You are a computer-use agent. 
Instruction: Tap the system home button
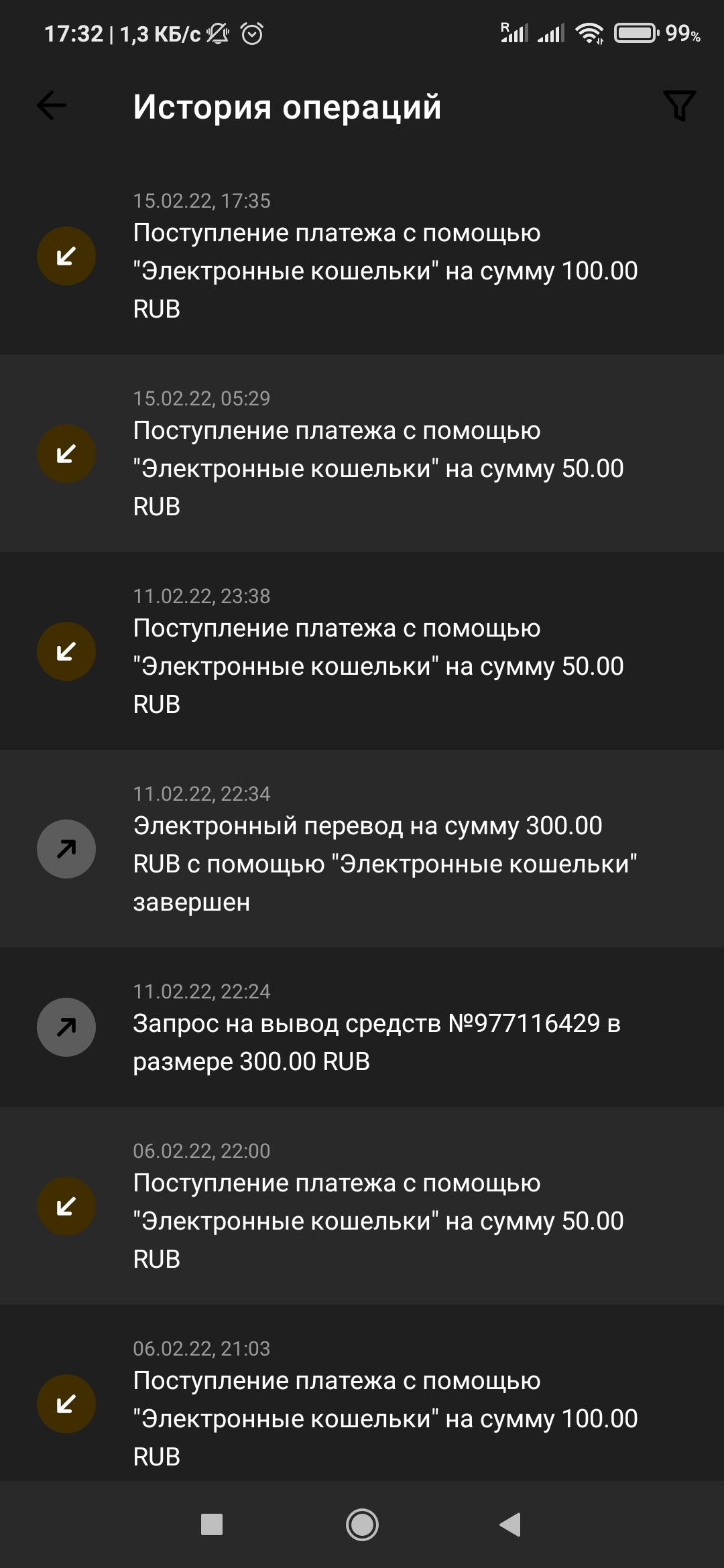tap(362, 1524)
